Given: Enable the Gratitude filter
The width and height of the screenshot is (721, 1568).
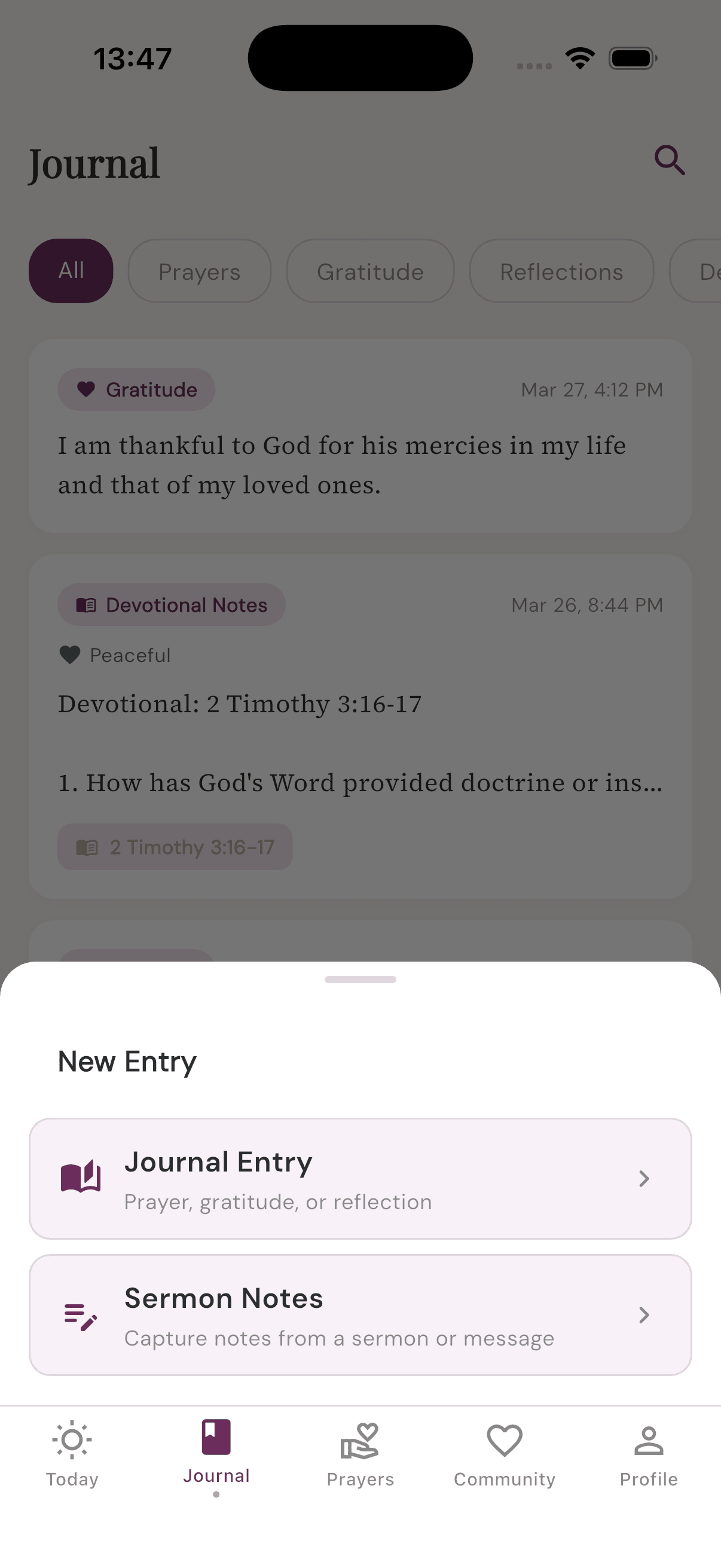Looking at the screenshot, I should [370, 271].
